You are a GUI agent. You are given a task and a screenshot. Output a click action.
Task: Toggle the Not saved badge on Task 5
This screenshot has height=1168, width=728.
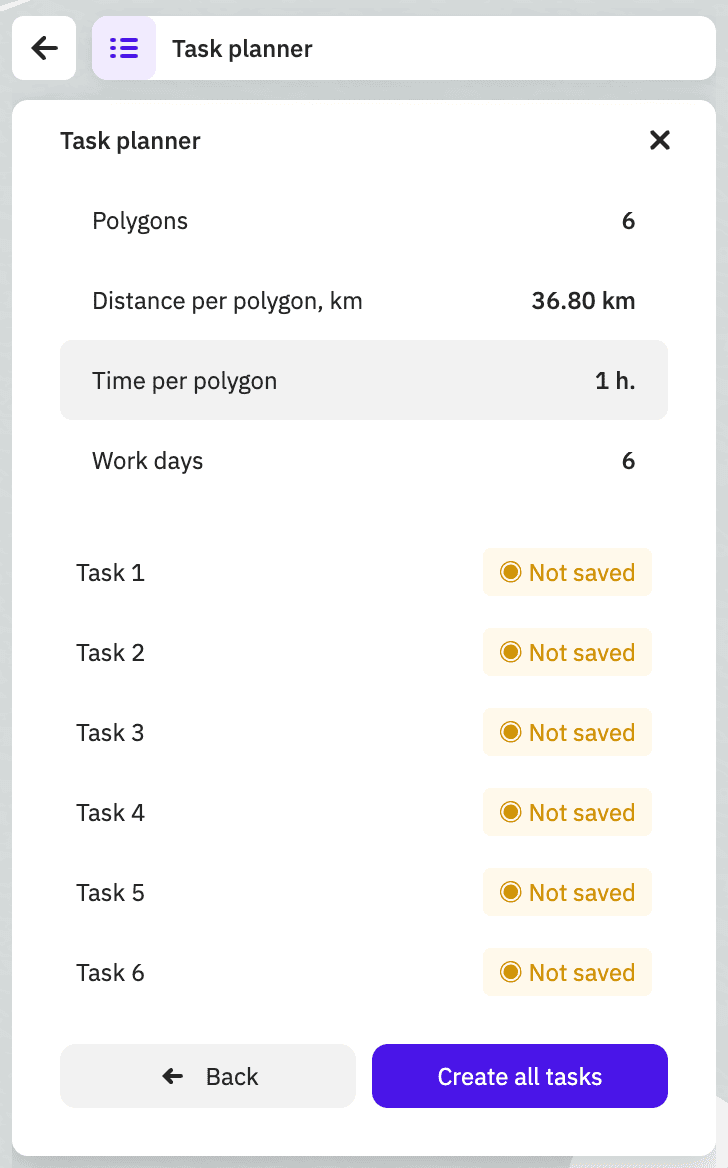tap(567, 892)
